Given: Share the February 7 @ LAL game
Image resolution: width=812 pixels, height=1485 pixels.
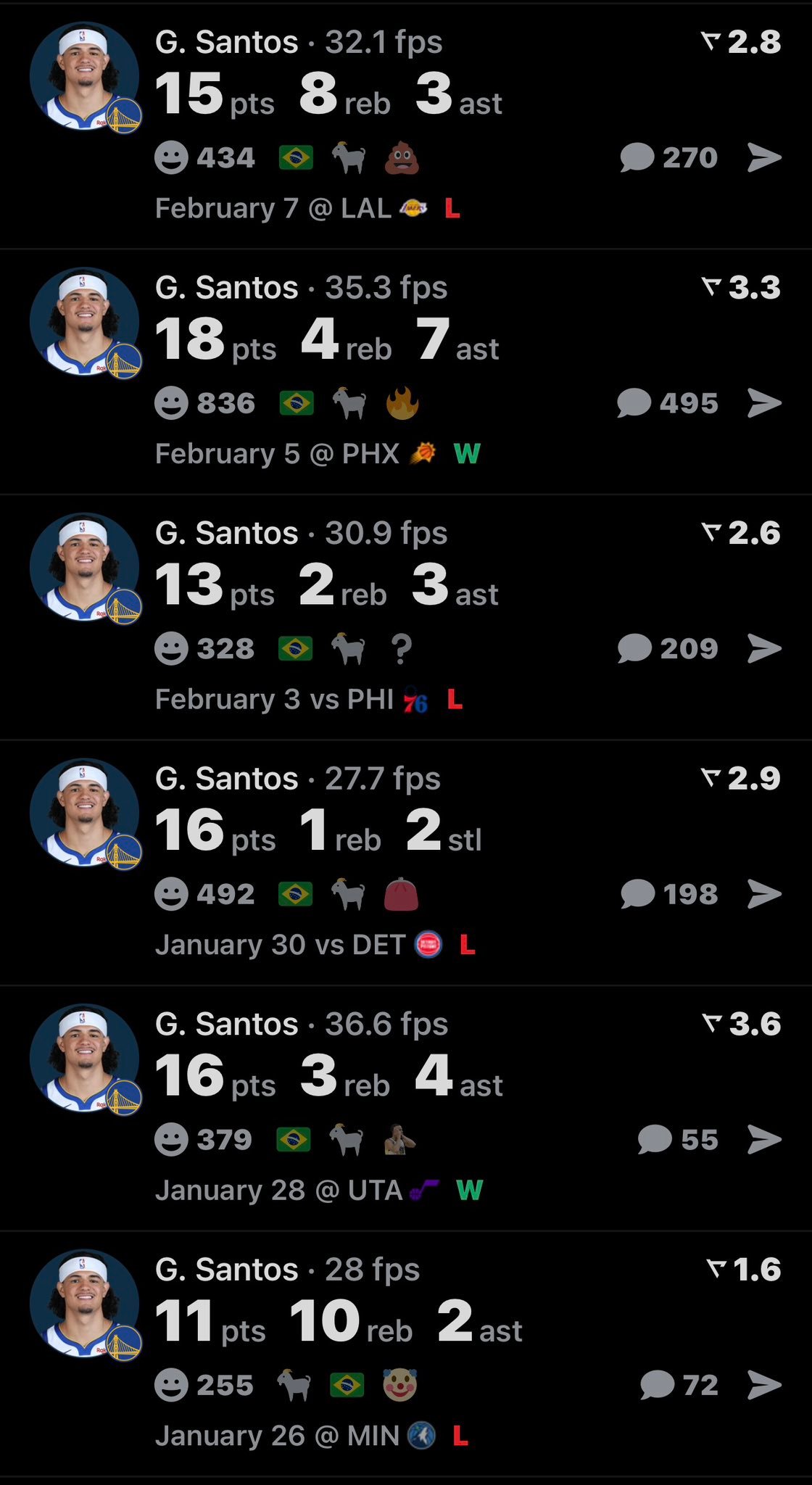Looking at the screenshot, I should (764, 157).
